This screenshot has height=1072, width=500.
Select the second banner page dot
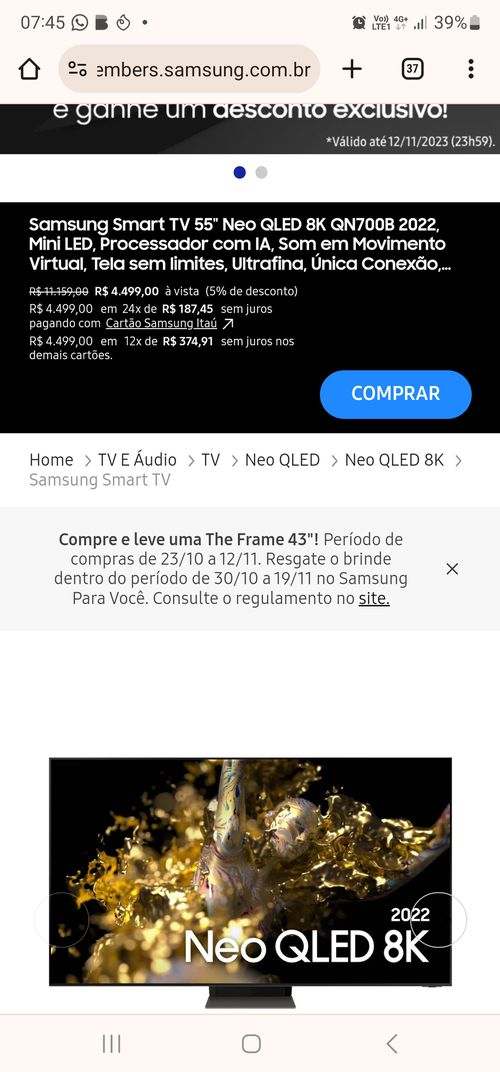point(261,172)
